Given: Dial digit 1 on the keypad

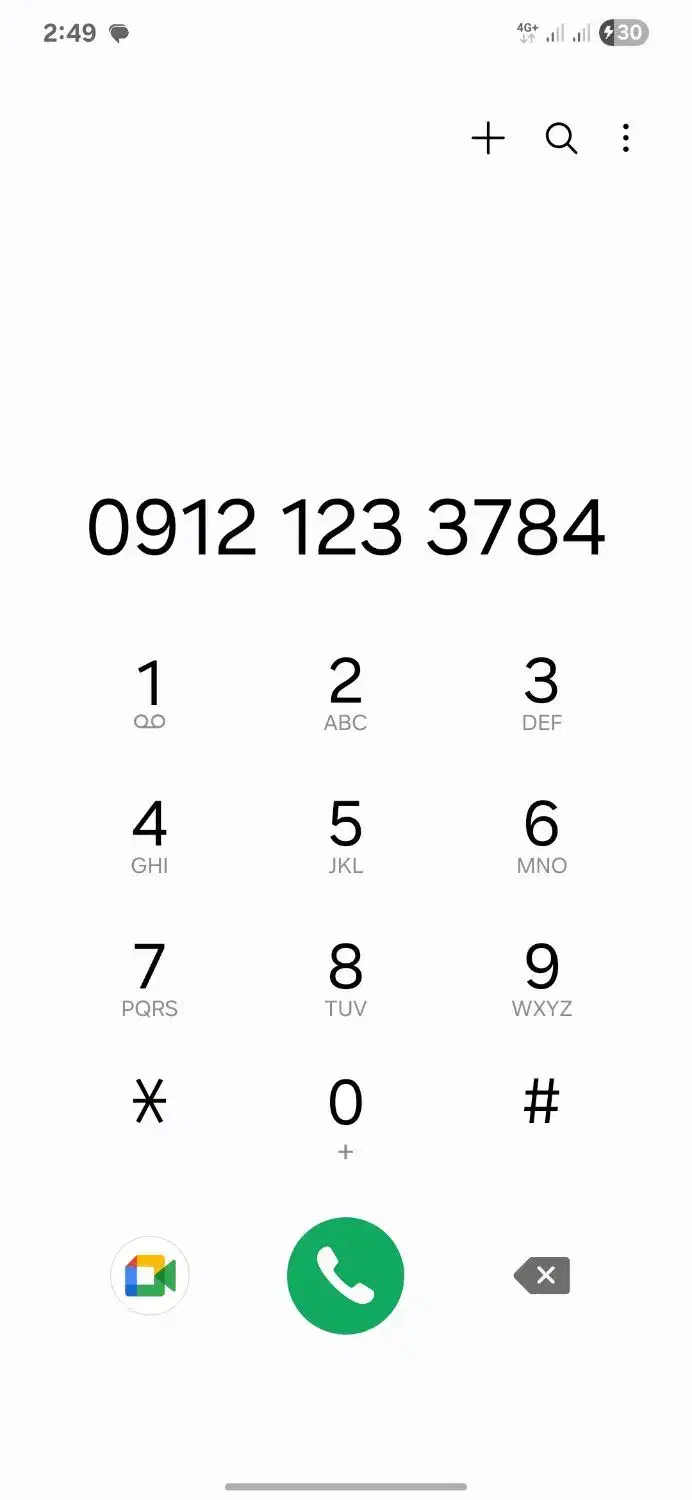Looking at the screenshot, I should 150,693.
